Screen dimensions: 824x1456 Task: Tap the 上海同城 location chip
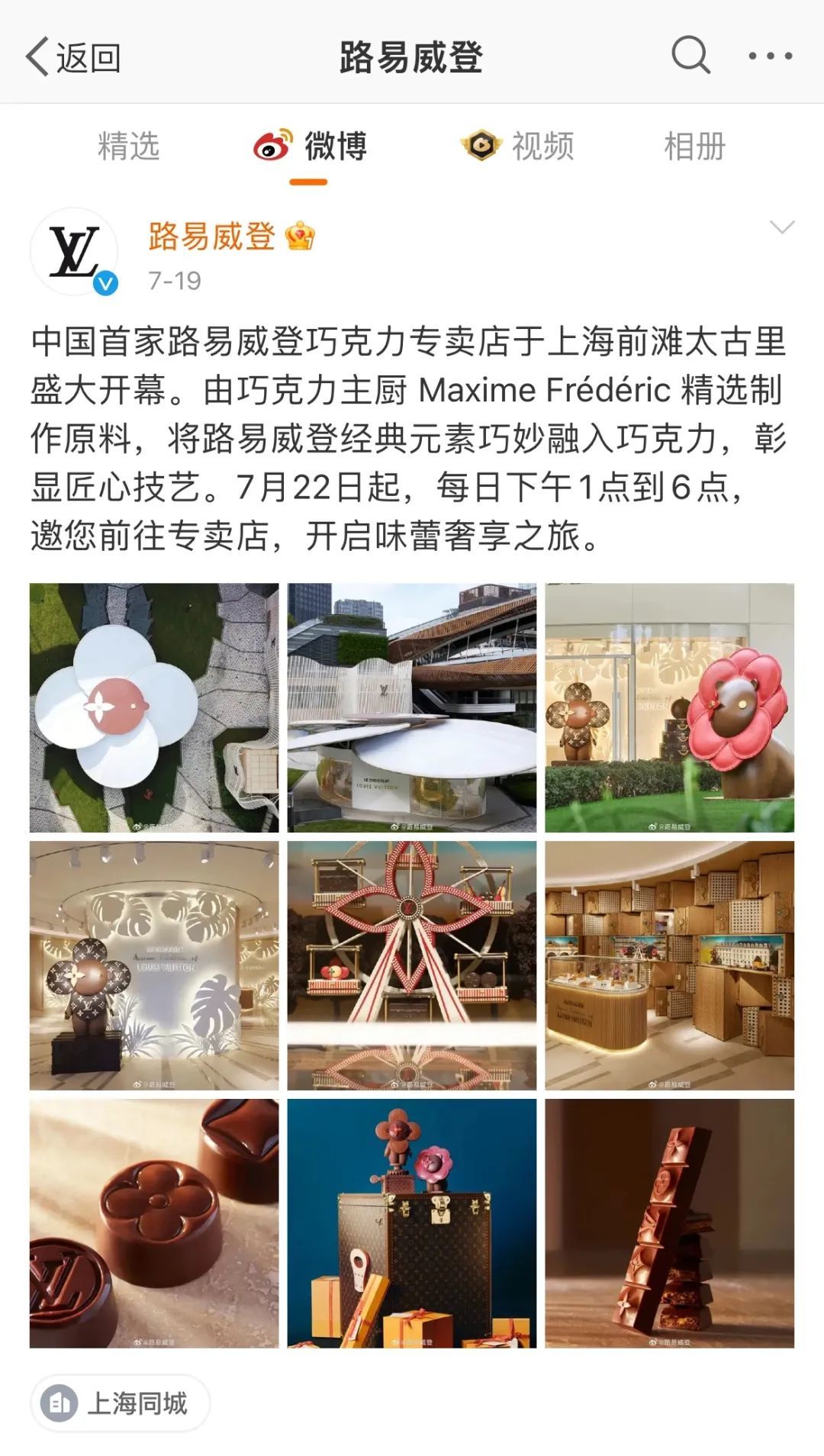pyautogui.click(x=120, y=1403)
